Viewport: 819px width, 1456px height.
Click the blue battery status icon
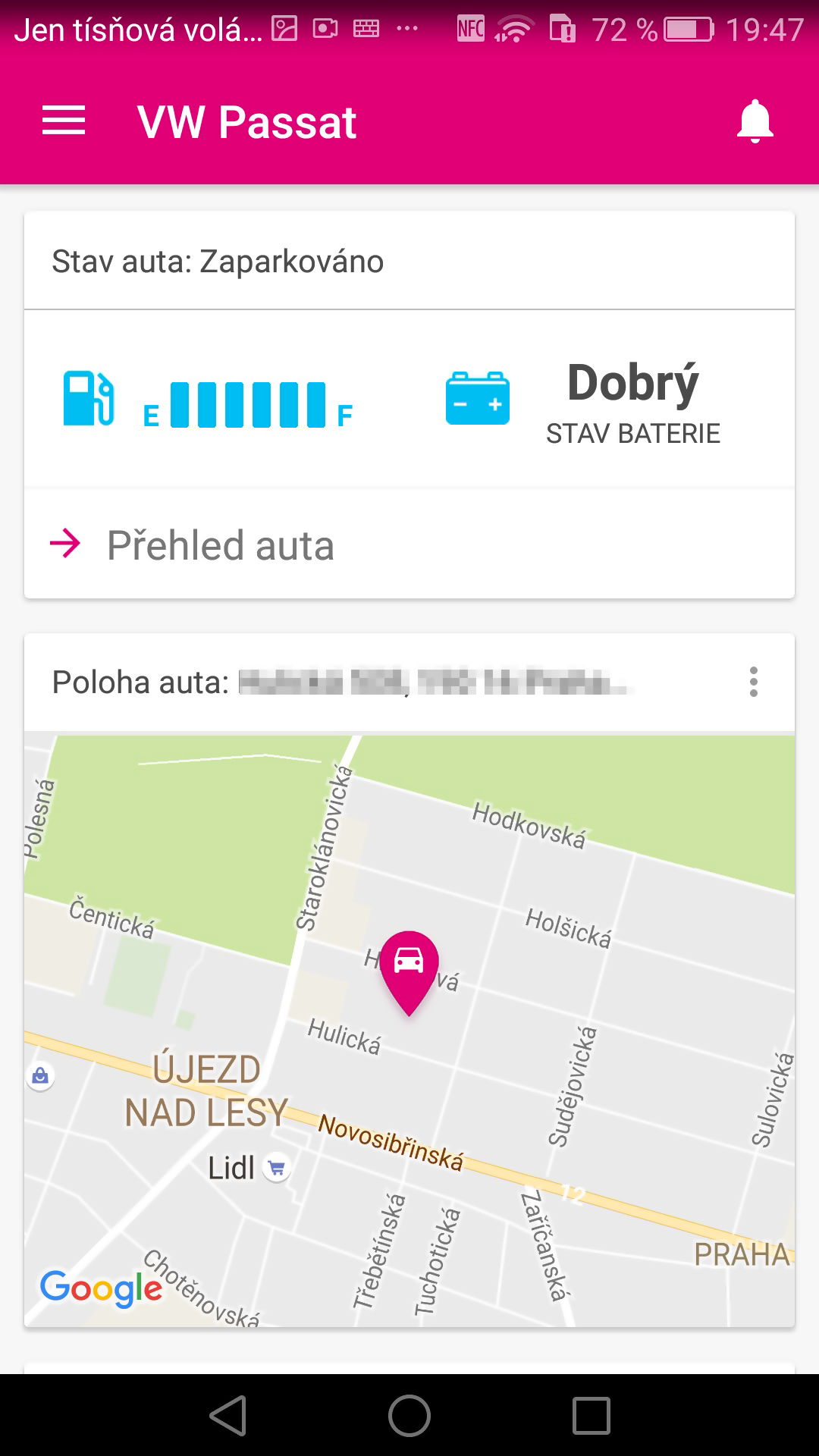point(477,400)
